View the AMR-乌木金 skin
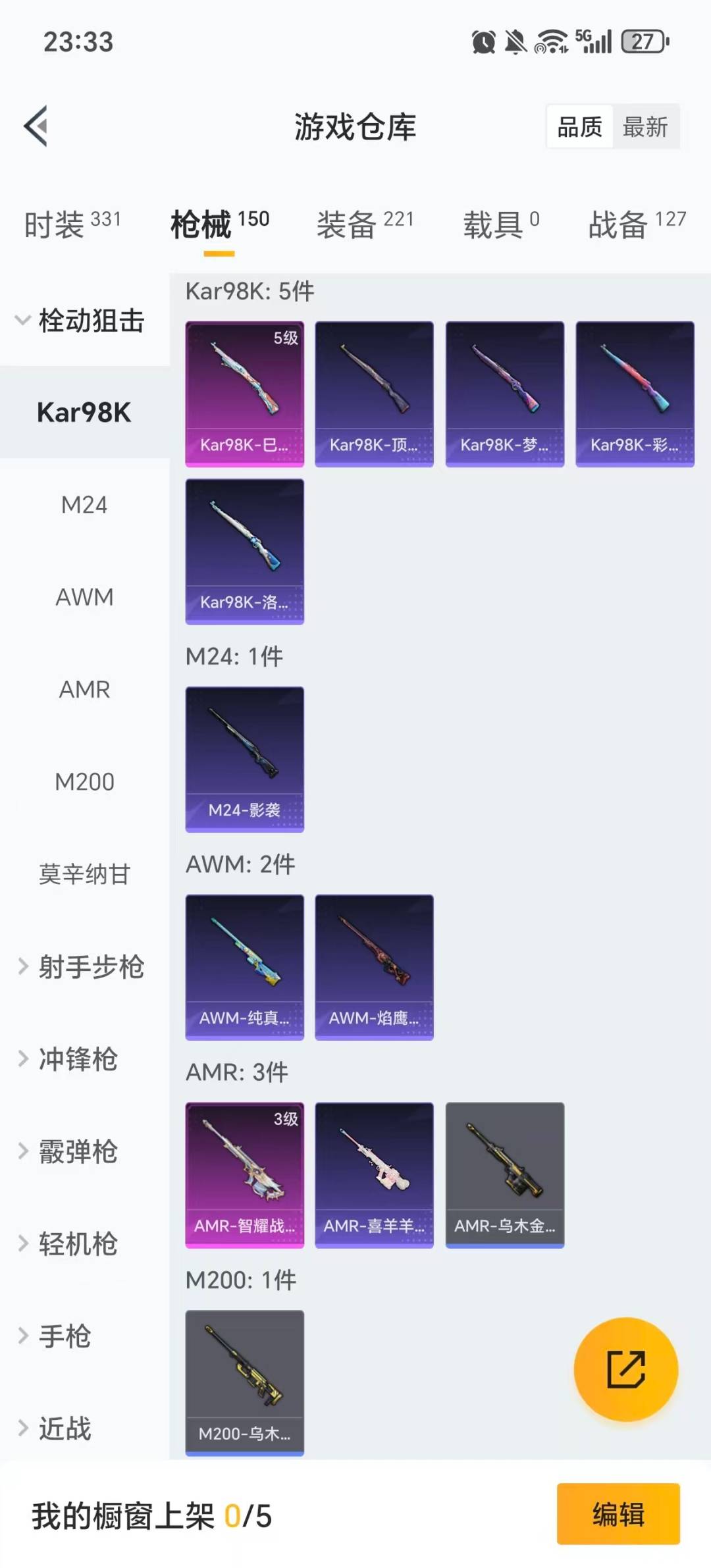Screen dimensions: 711x1568 pos(504,1175)
